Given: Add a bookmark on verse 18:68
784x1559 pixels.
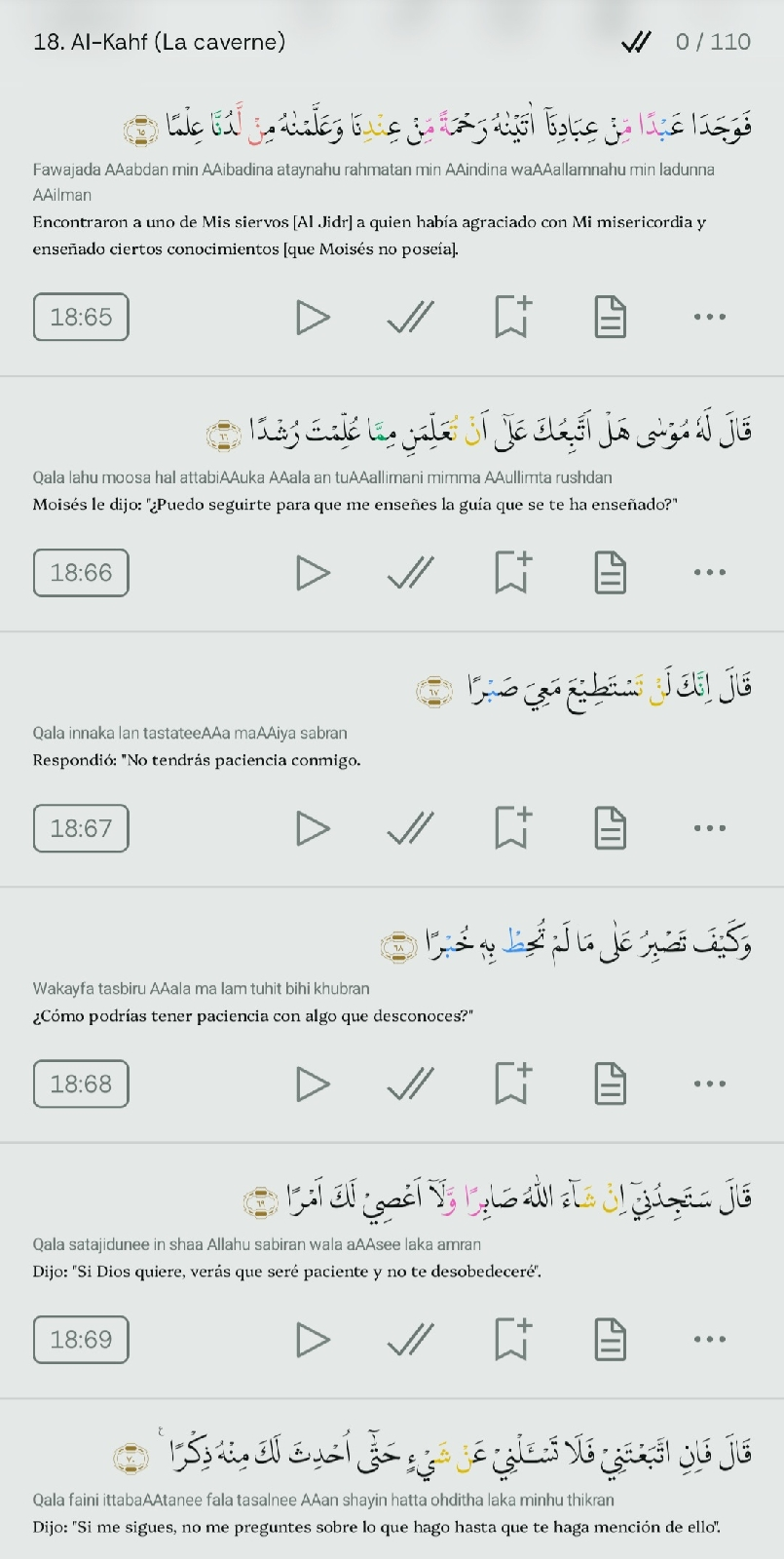Looking at the screenshot, I should [512, 1084].
